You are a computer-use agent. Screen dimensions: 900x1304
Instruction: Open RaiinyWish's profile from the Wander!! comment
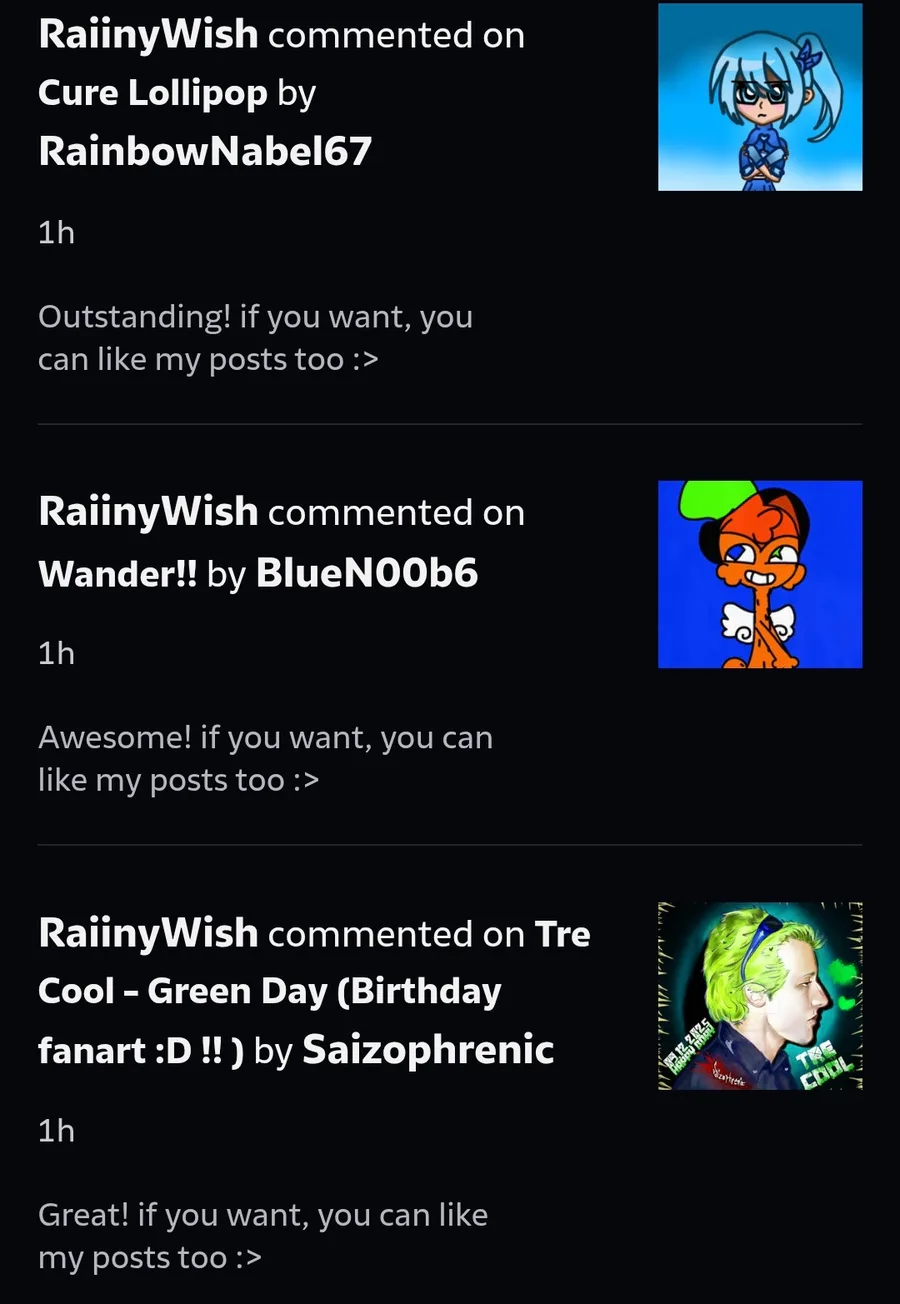click(148, 512)
